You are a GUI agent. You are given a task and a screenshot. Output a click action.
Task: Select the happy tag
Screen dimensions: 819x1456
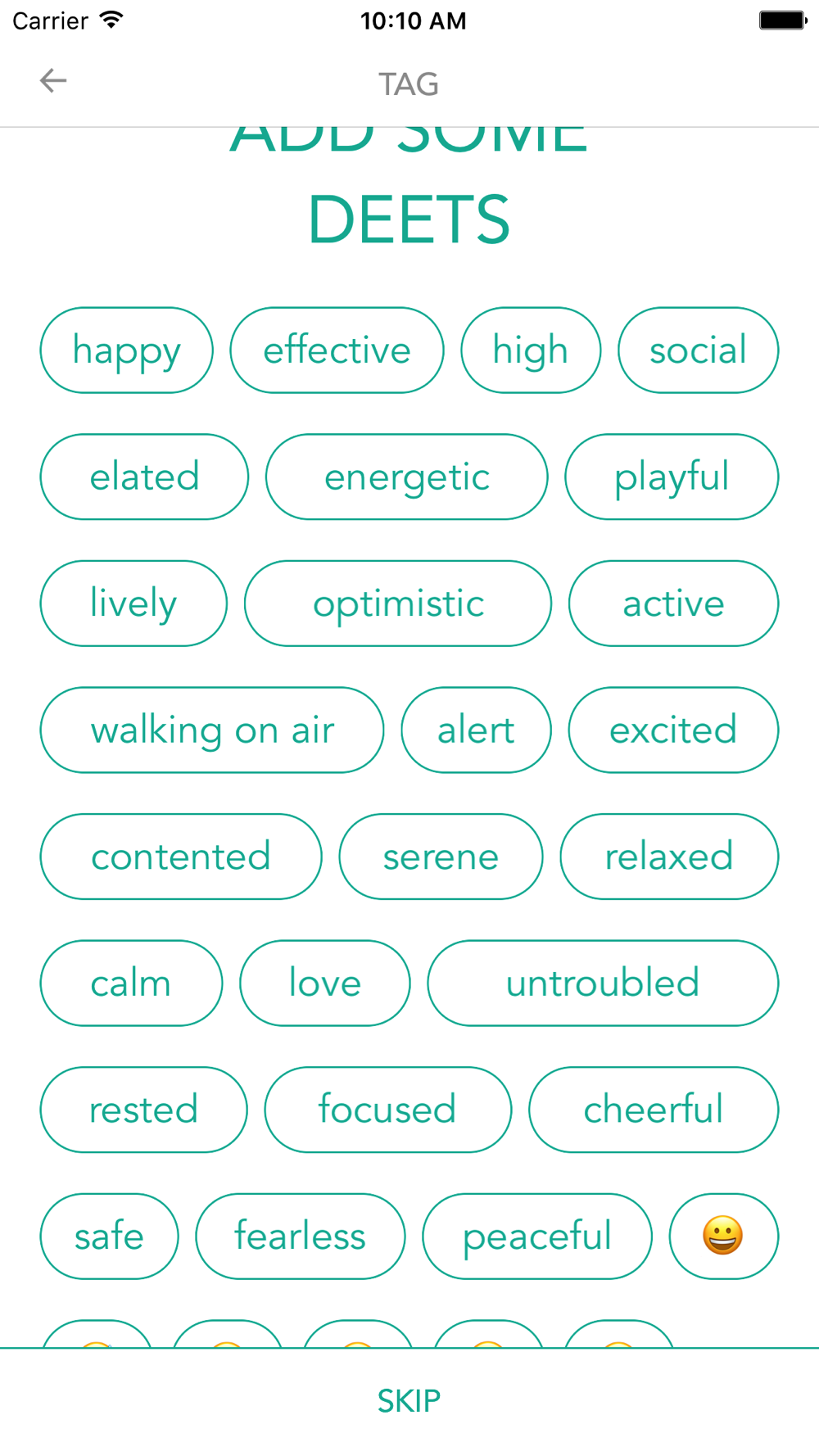click(126, 350)
